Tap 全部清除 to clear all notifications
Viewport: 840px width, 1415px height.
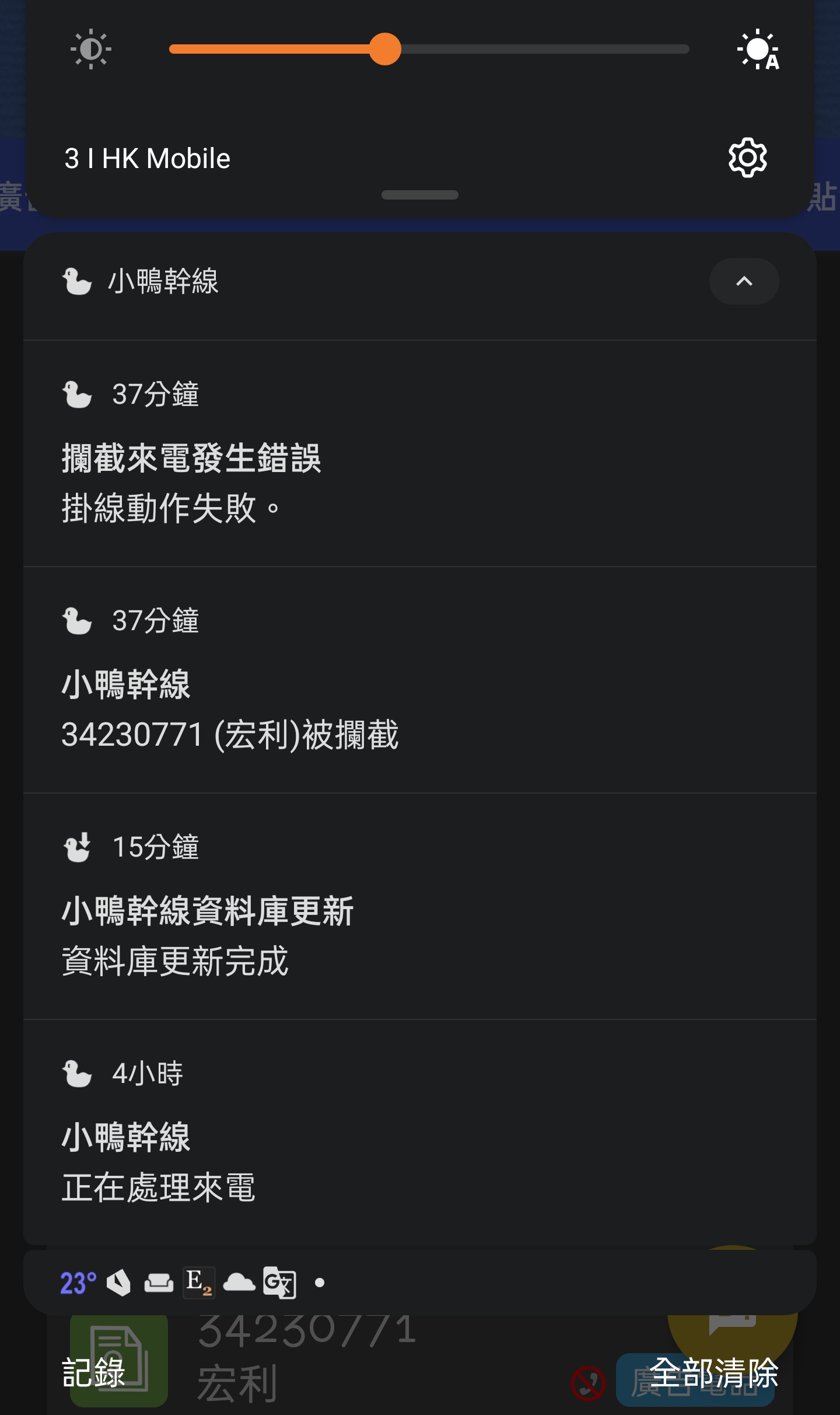pos(714,1372)
